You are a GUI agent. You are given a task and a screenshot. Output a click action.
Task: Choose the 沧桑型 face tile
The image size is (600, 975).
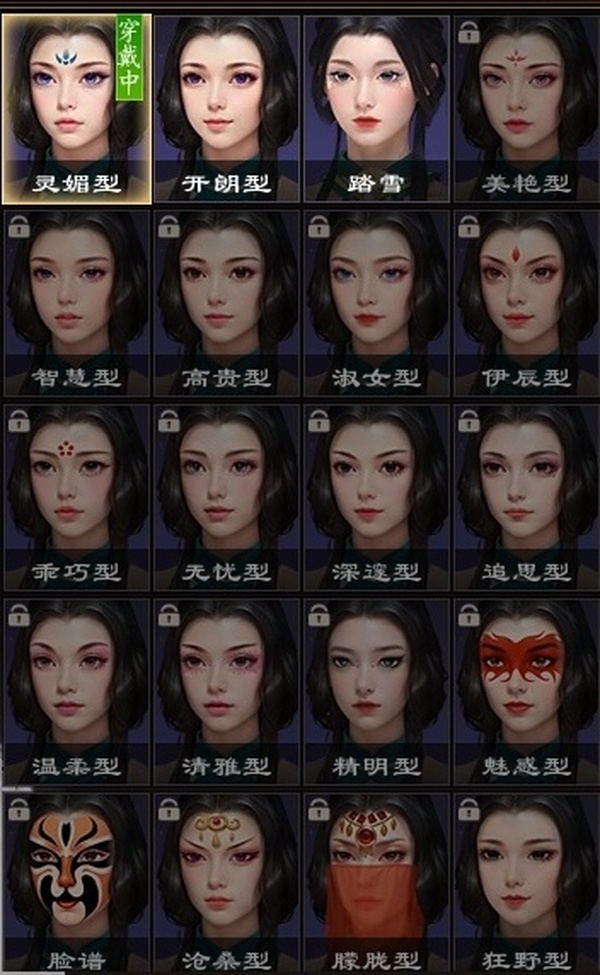pyautogui.click(x=226, y=885)
